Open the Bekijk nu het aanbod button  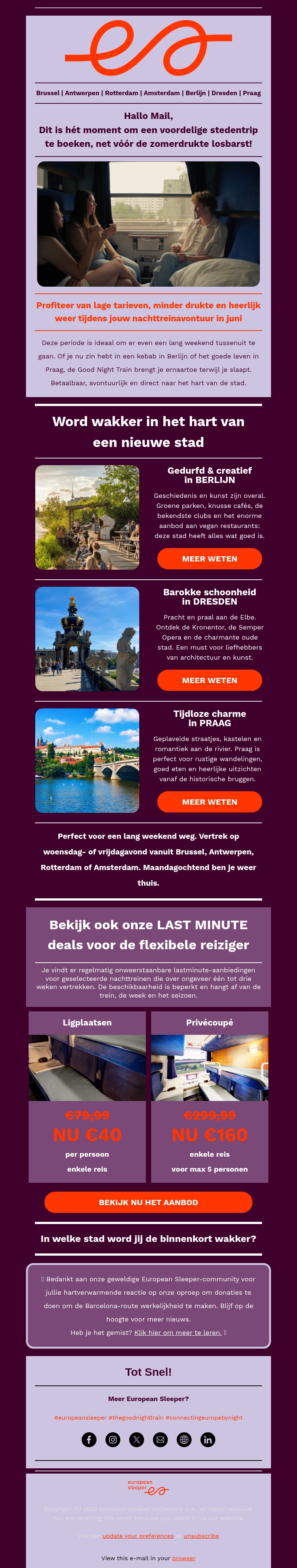click(148, 1202)
